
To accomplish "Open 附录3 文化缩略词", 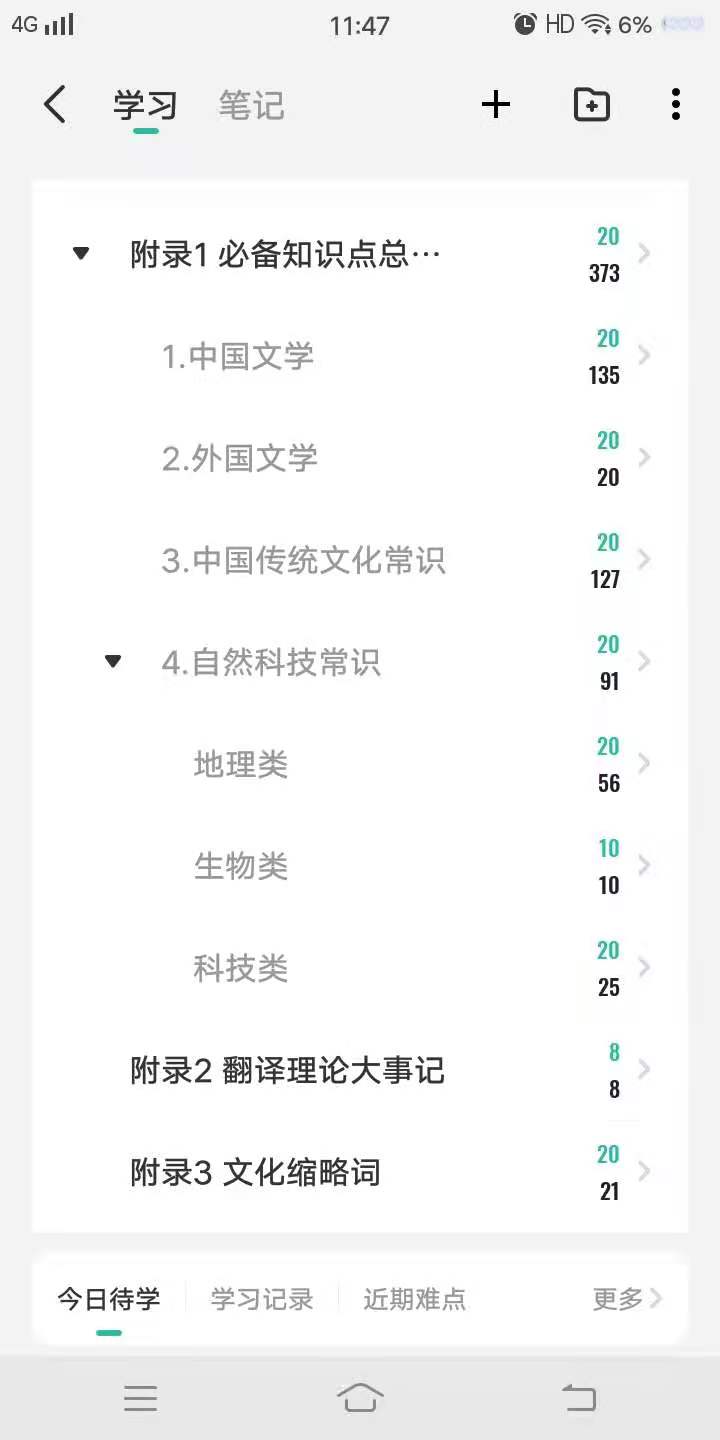I will [x=255, y=1172].
